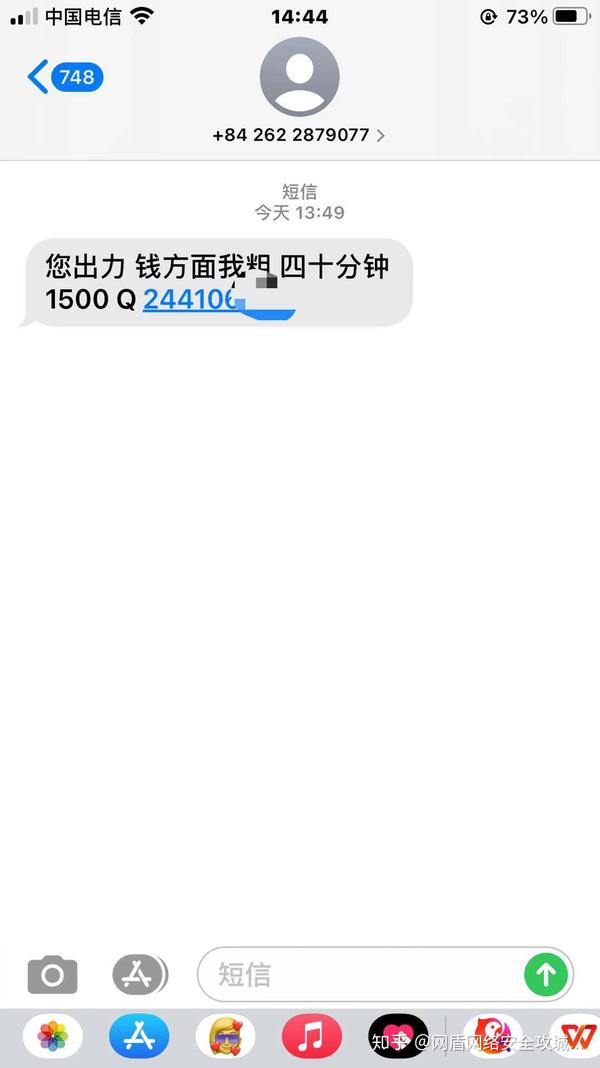Open the camera to attach a photo
The height and width of the screenshot is (1068, 600).
(52, 975)
